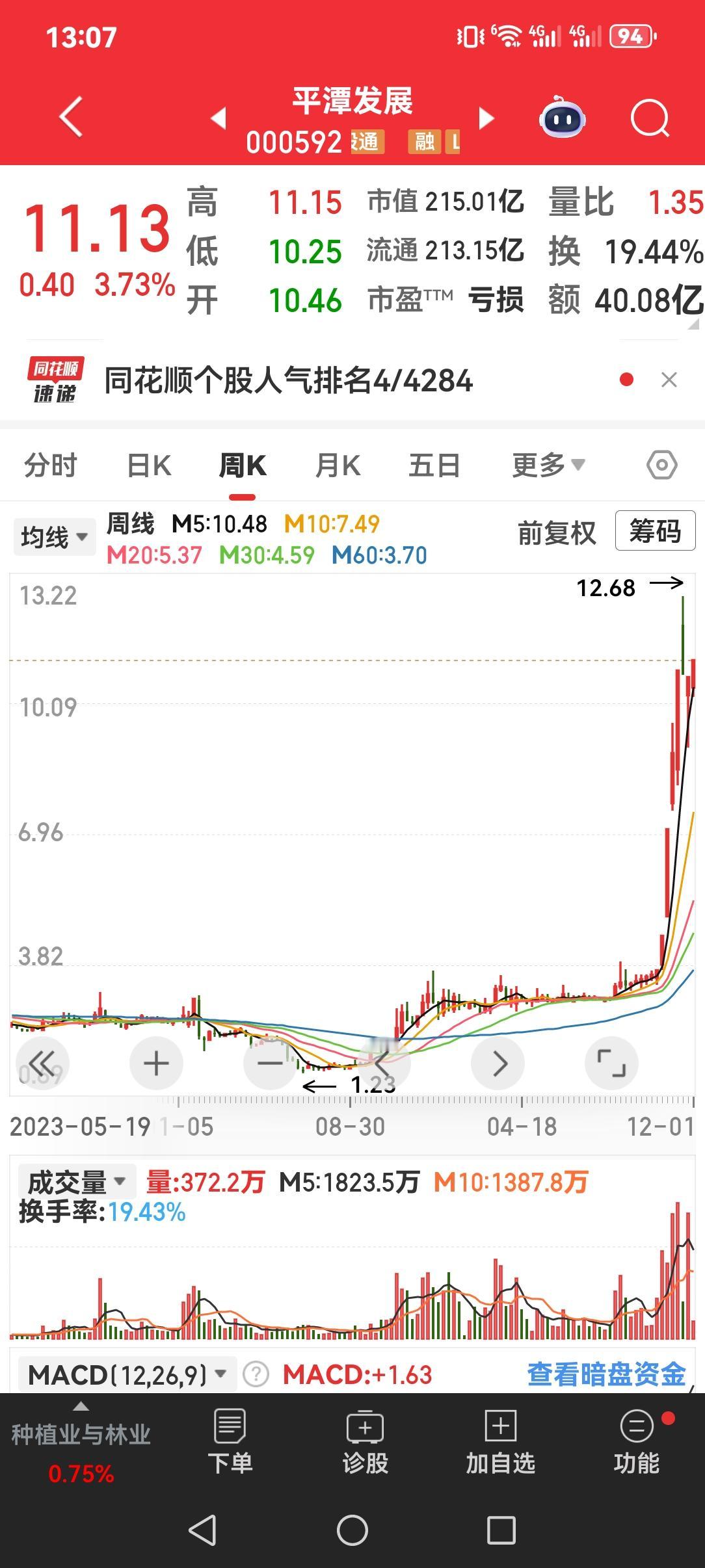
Task: Select the 月K monthly chart tab
Action: click(x=338, y=464)
